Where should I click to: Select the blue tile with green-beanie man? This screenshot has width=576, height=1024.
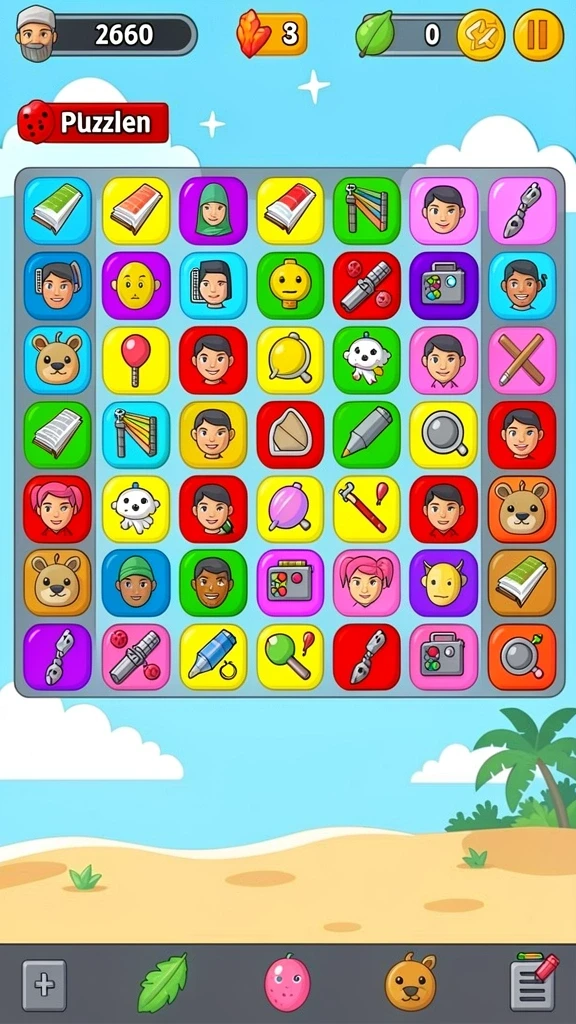tap(136, 583)
